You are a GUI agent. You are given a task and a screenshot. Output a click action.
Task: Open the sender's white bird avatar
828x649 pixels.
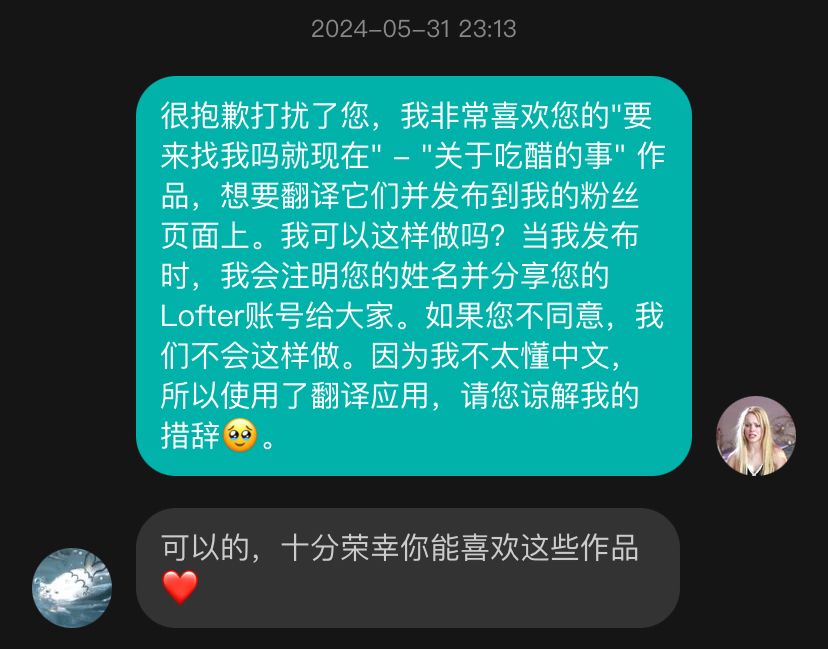pyautogui.click(x=72, y=587)
